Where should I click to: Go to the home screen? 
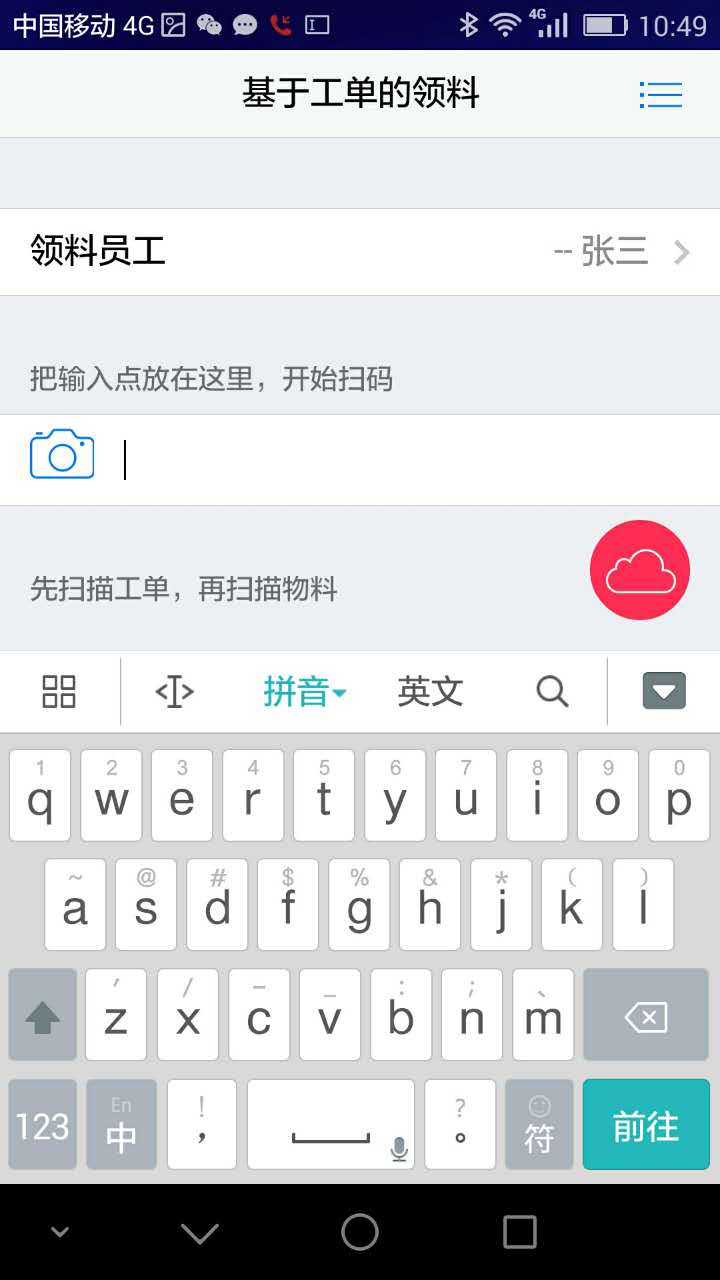tap(360, 1232)
